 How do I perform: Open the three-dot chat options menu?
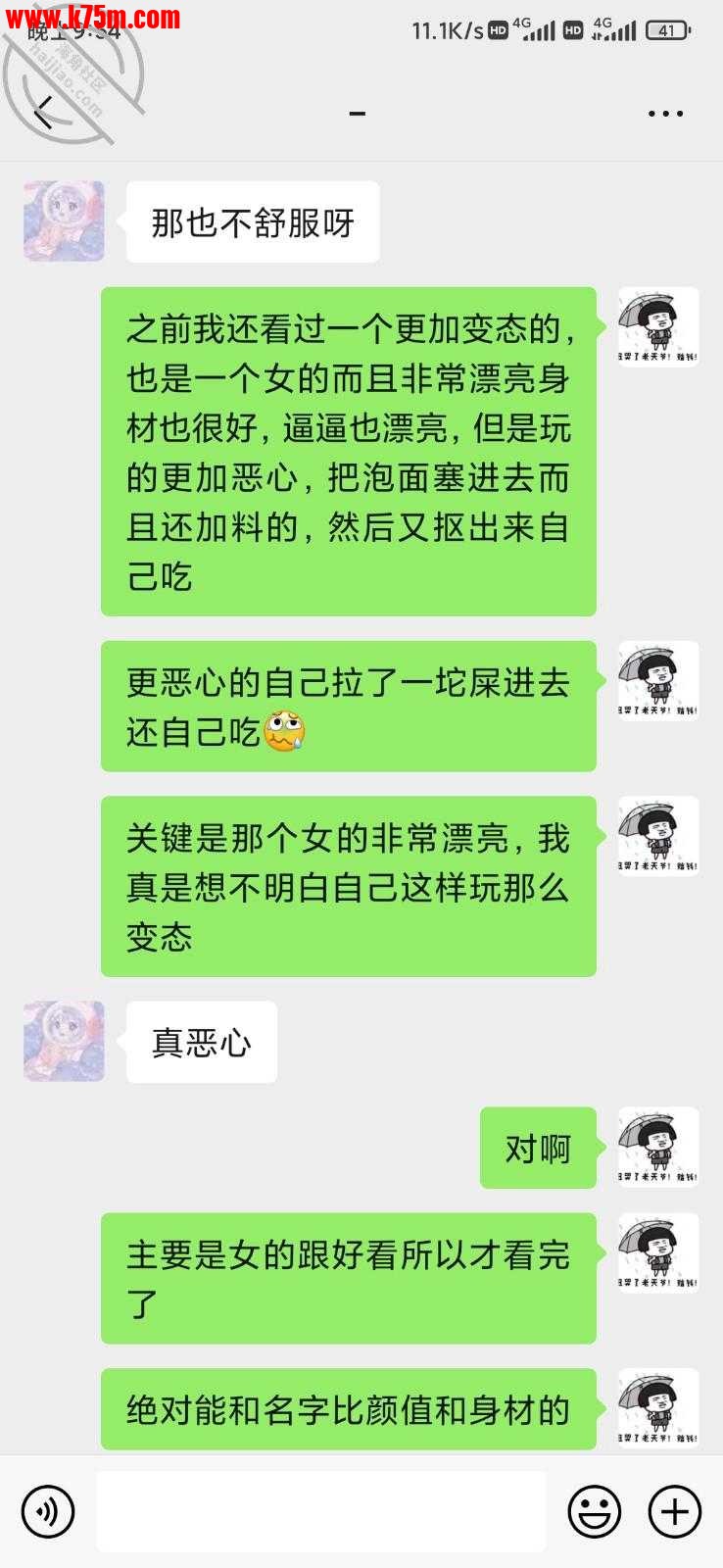coord(665,114)
